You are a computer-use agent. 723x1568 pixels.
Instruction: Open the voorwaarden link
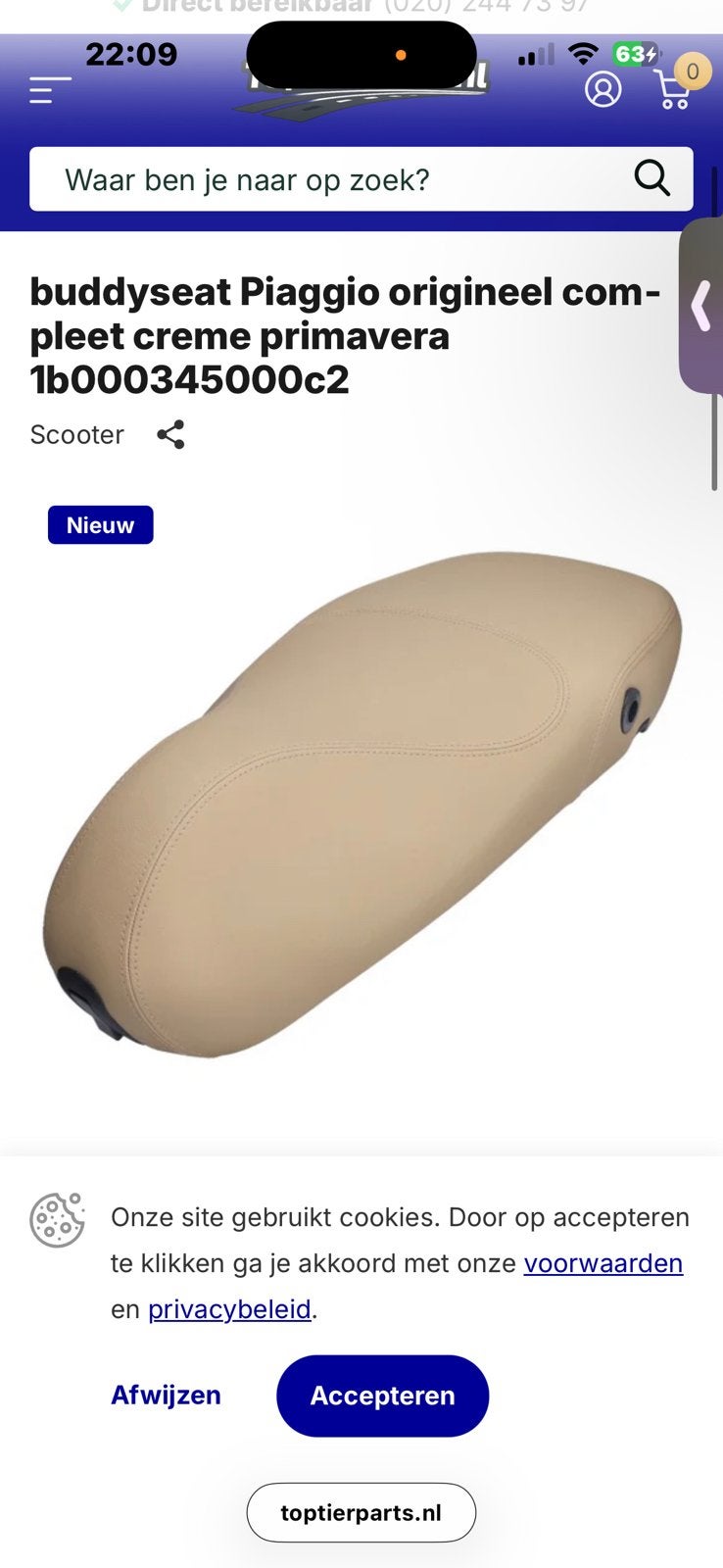[x=602, y=1263]
